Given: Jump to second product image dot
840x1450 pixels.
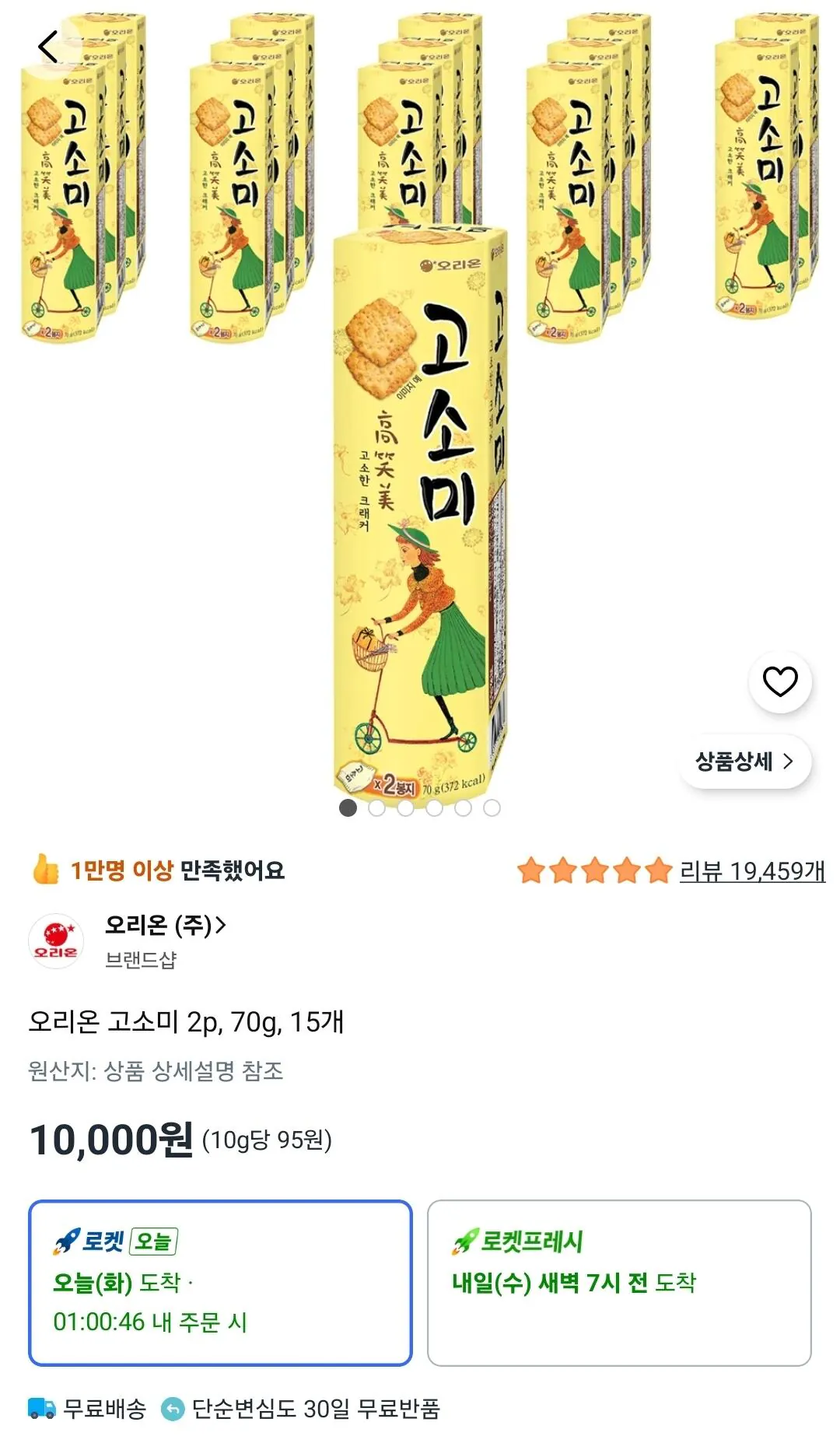Looking at the screenshot, I should tap(377, 808).
